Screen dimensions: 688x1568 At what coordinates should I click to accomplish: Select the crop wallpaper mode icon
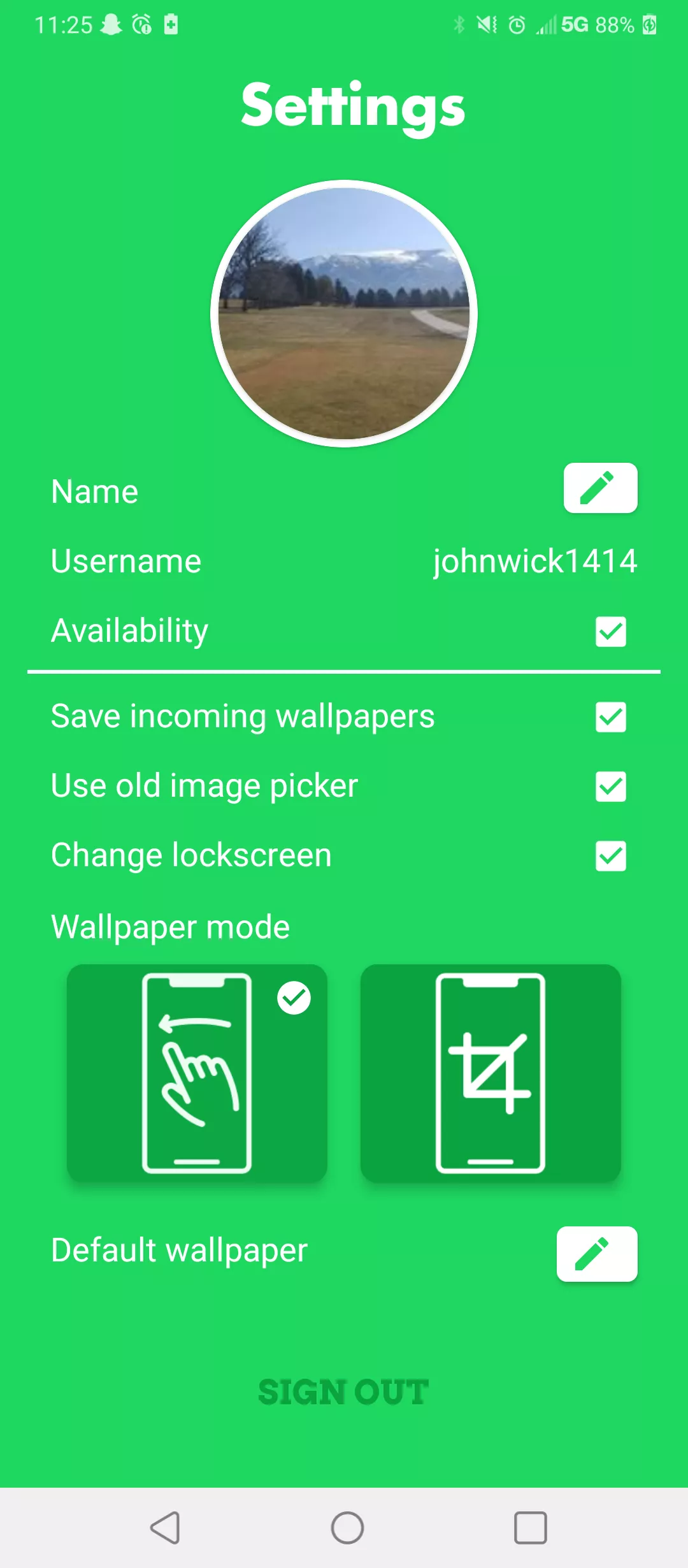pyautogui.click(x=491, y=1073)
